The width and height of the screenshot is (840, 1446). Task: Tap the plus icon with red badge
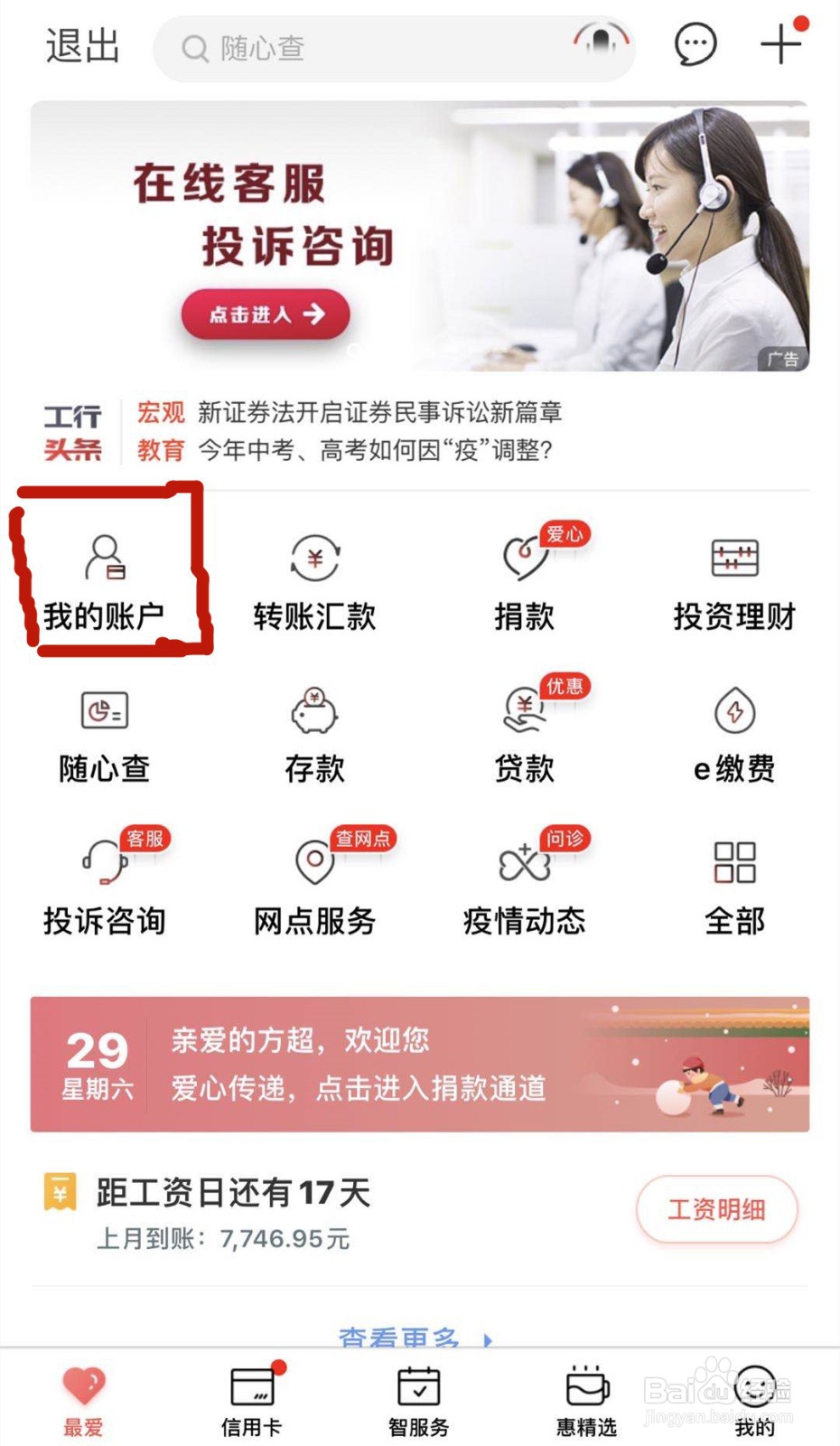(x=780, y=47)
